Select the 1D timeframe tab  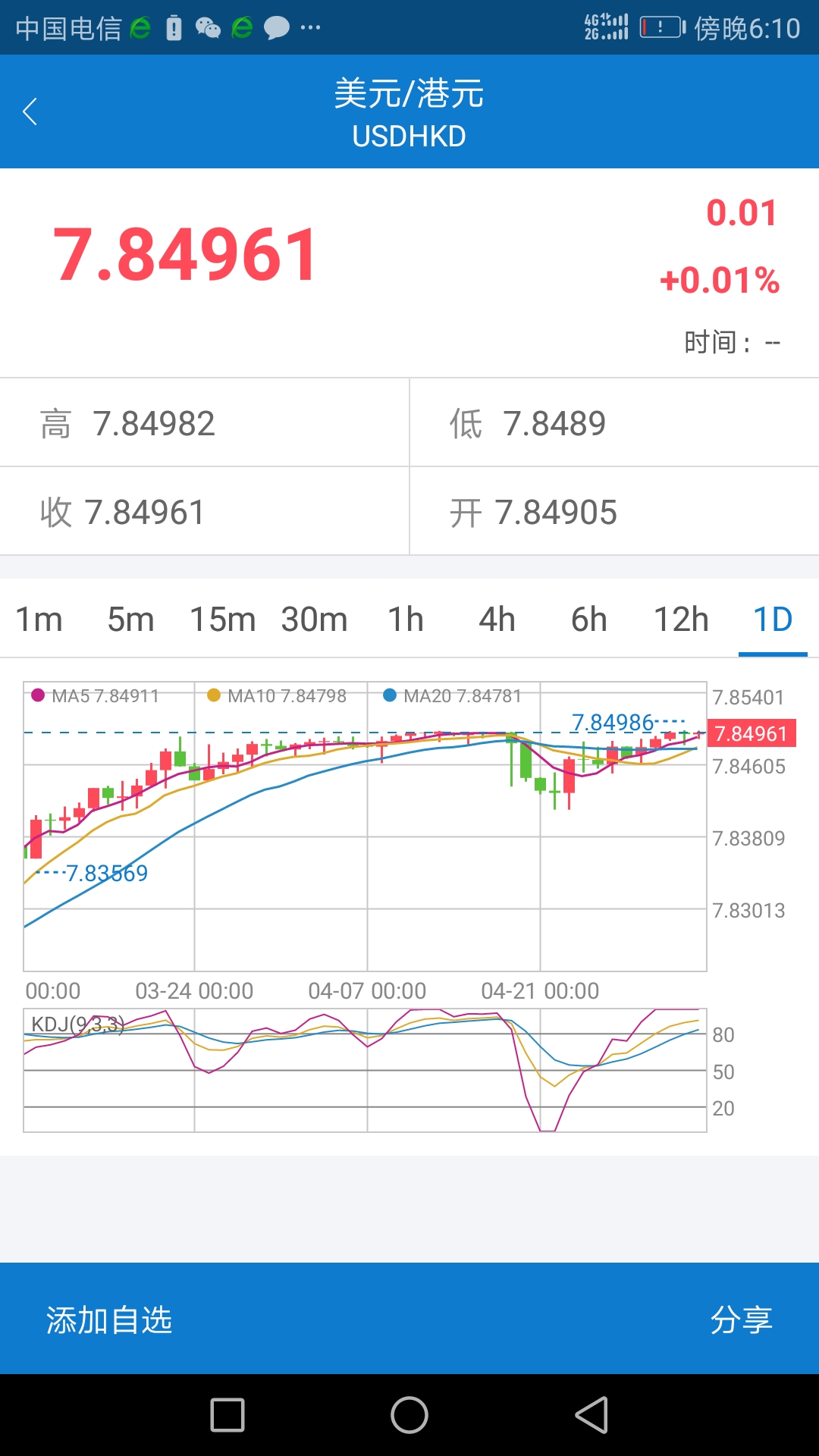(773, 620)
